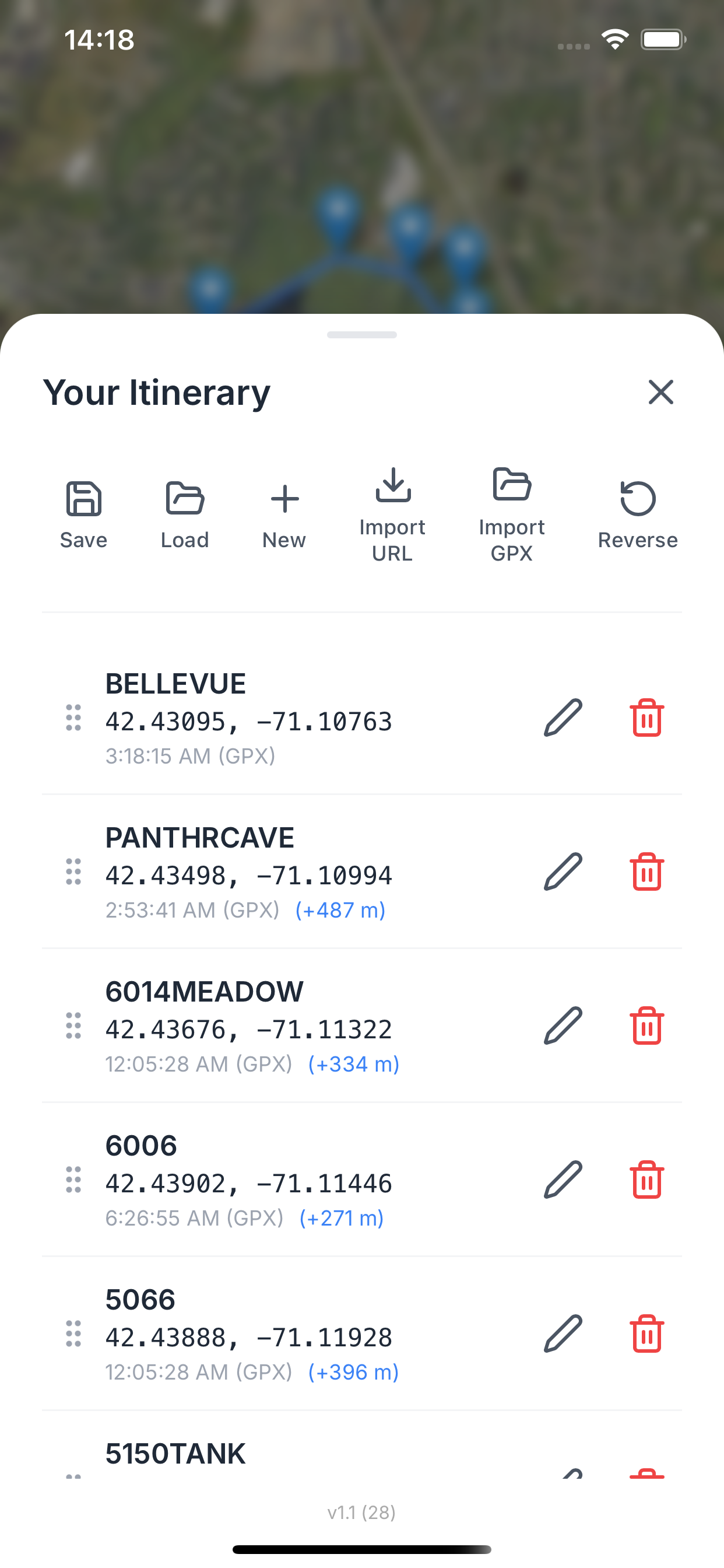Reverse the itinerary order

click(637, 513)
